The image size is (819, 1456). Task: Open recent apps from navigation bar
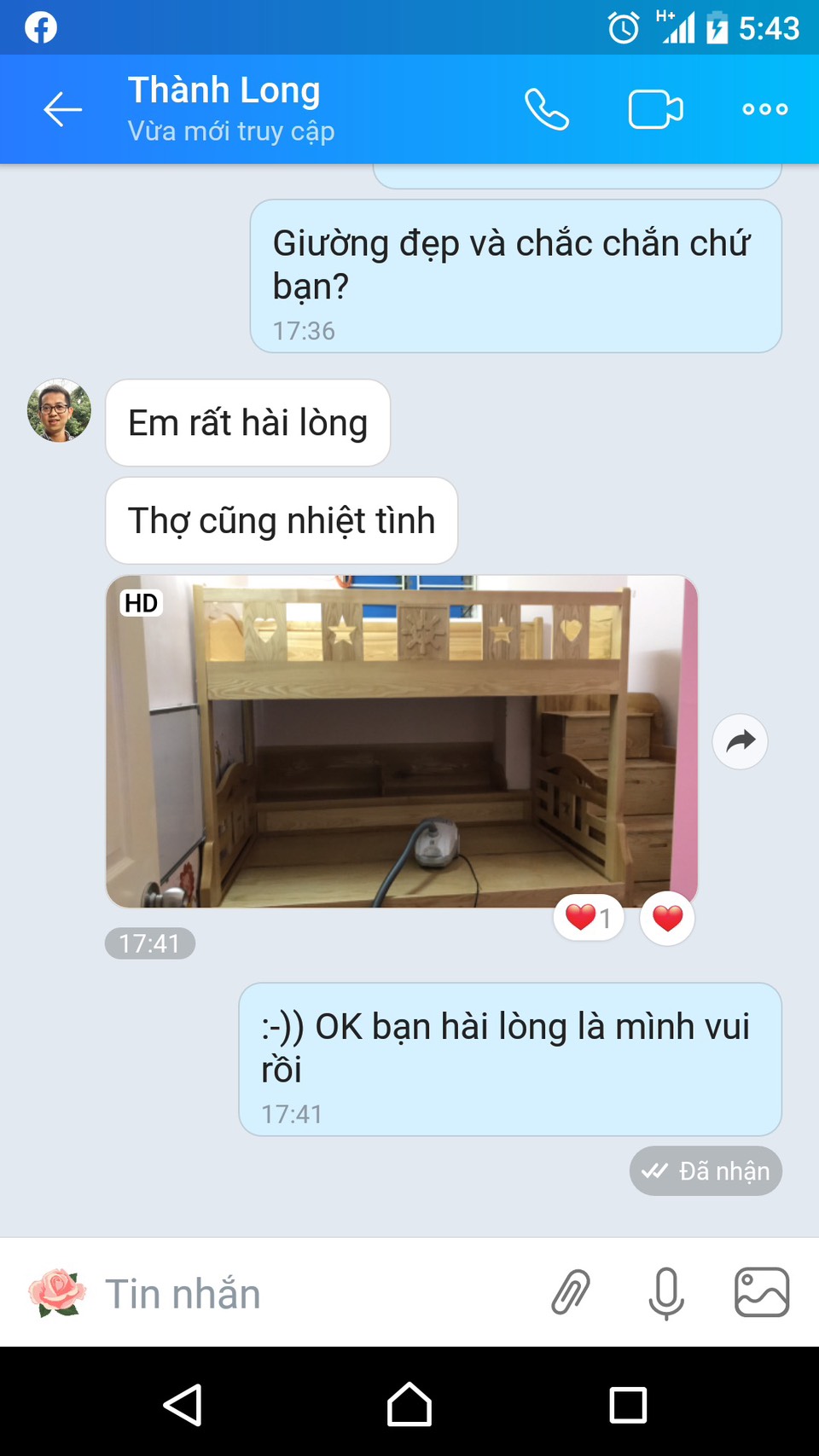pos(628,1404)
